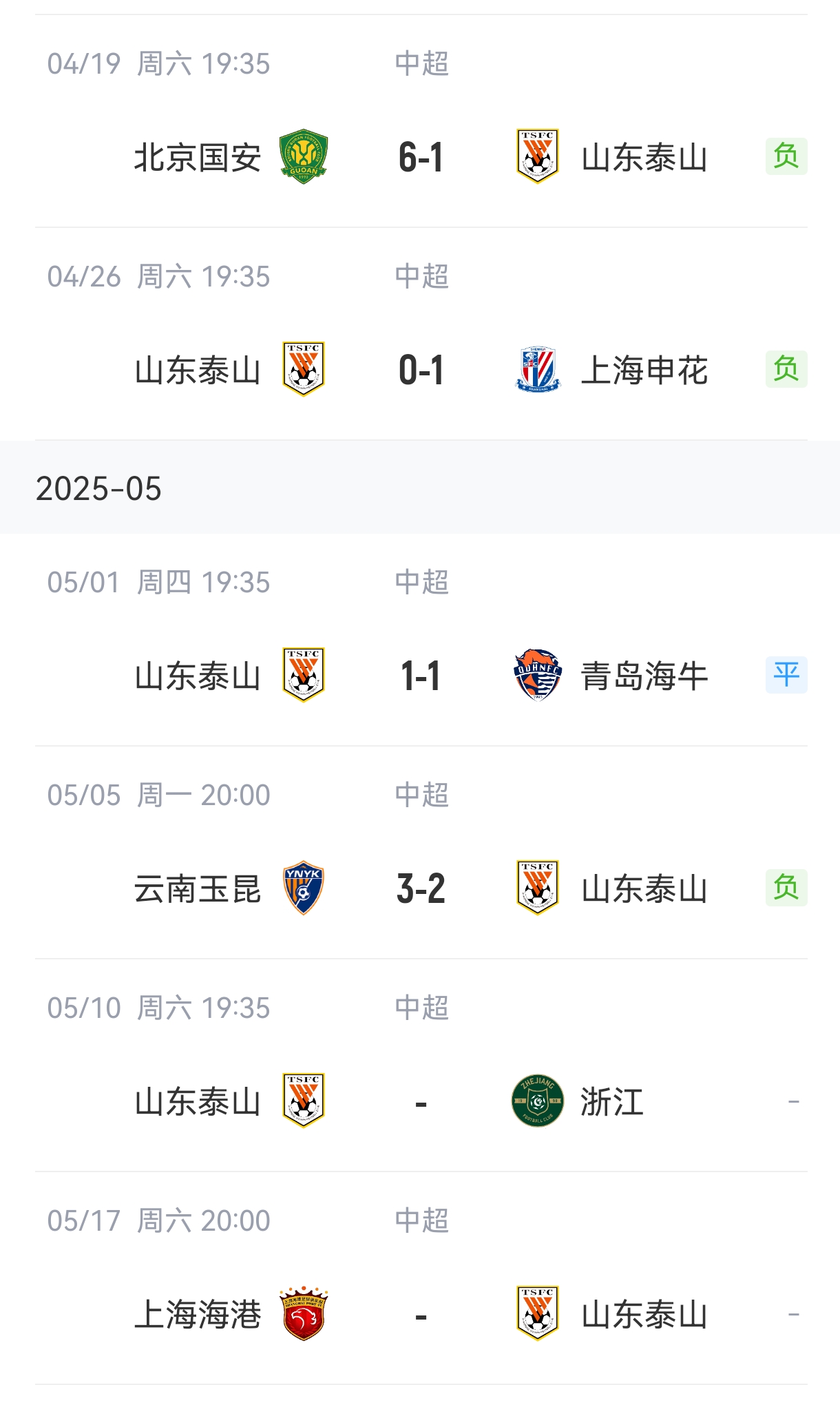Open the 上海海港 vs 山东泰山 fixture

click(420, 1278)
